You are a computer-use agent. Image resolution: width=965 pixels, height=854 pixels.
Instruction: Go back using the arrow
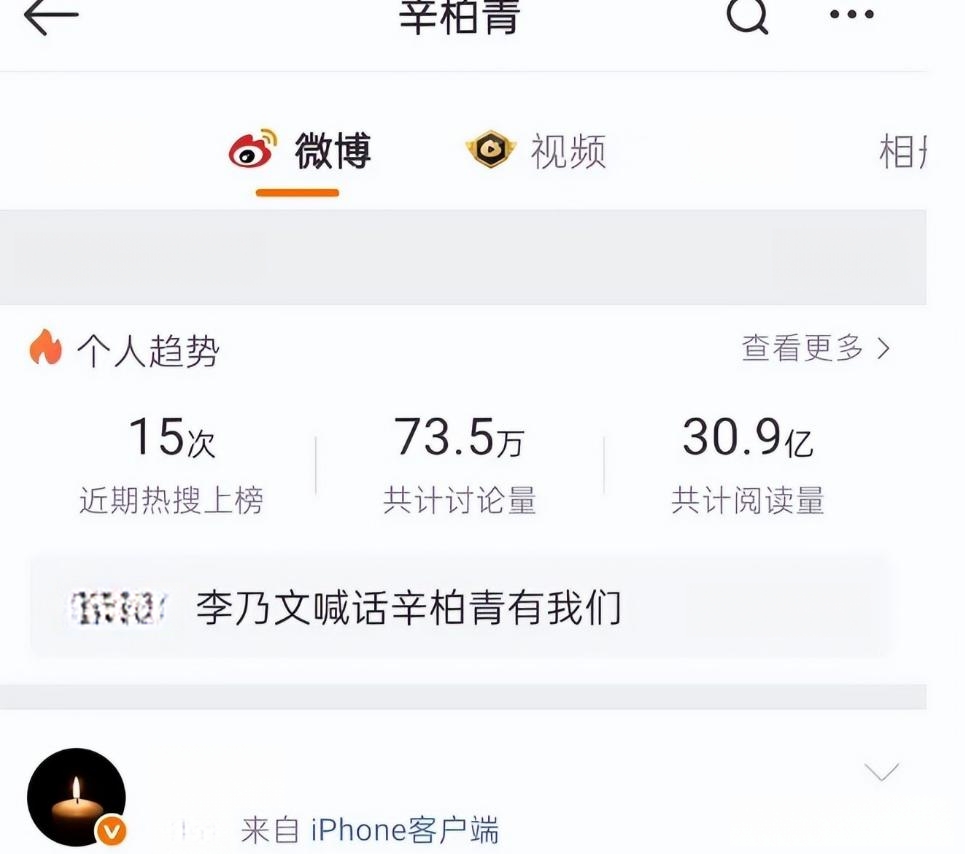click(50, 16)
